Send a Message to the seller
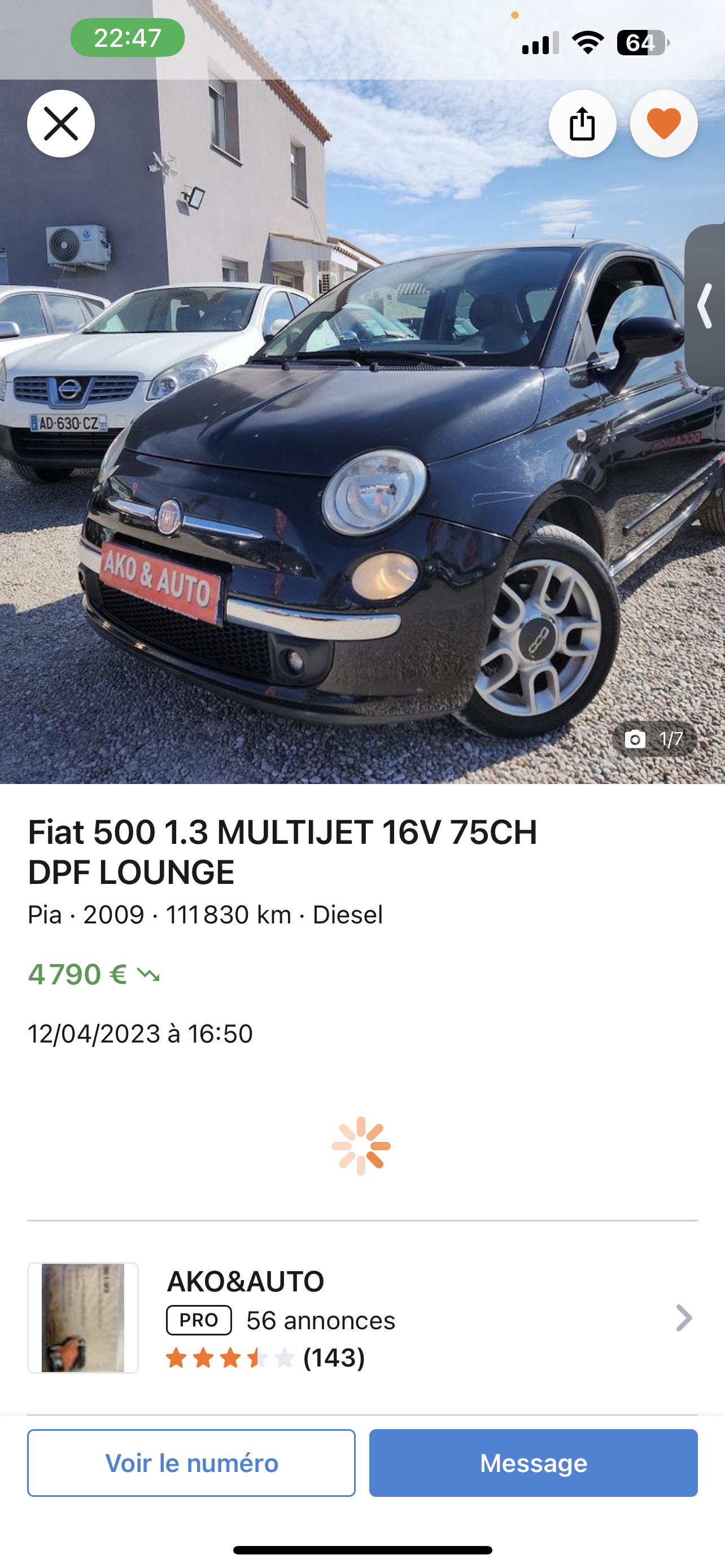 tap(533, 1462)
